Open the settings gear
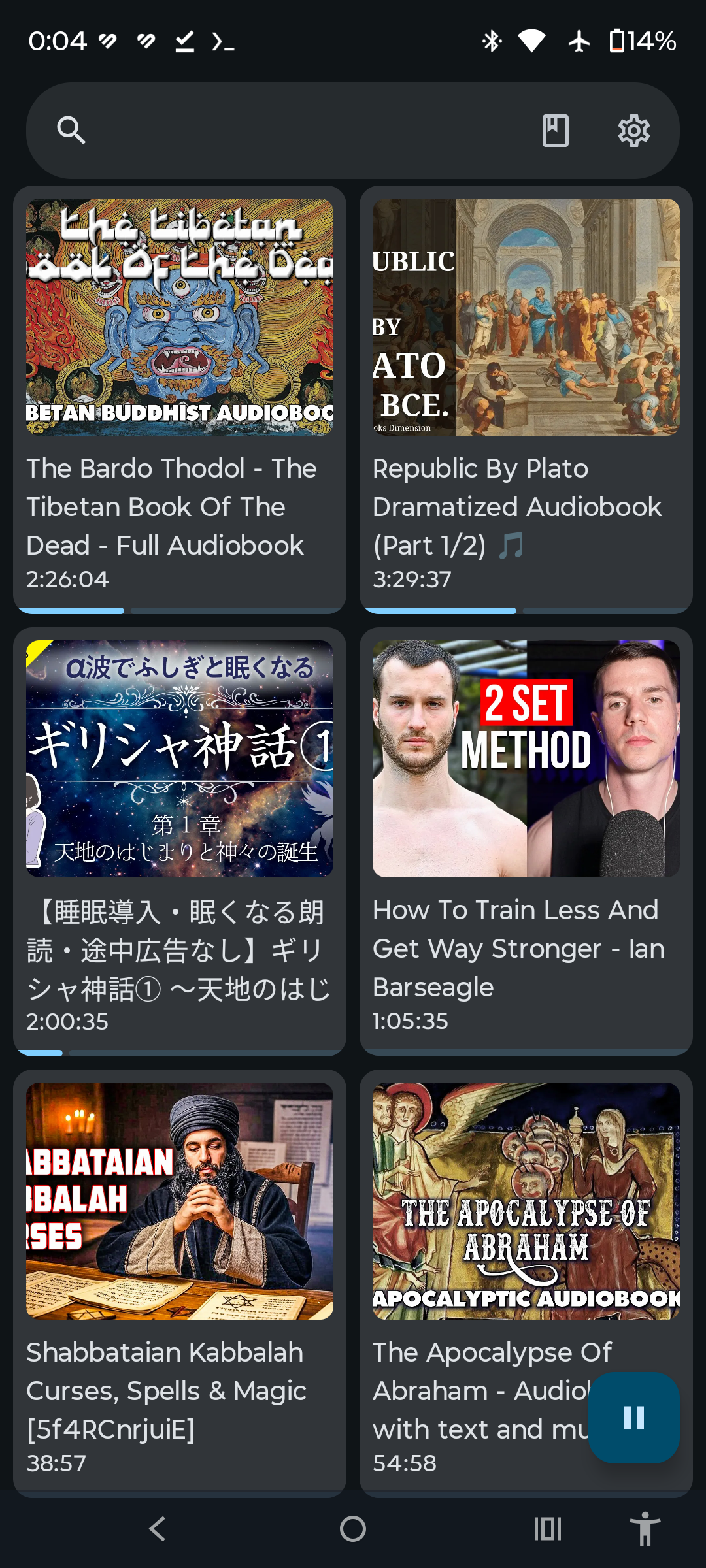 (633, 131)
